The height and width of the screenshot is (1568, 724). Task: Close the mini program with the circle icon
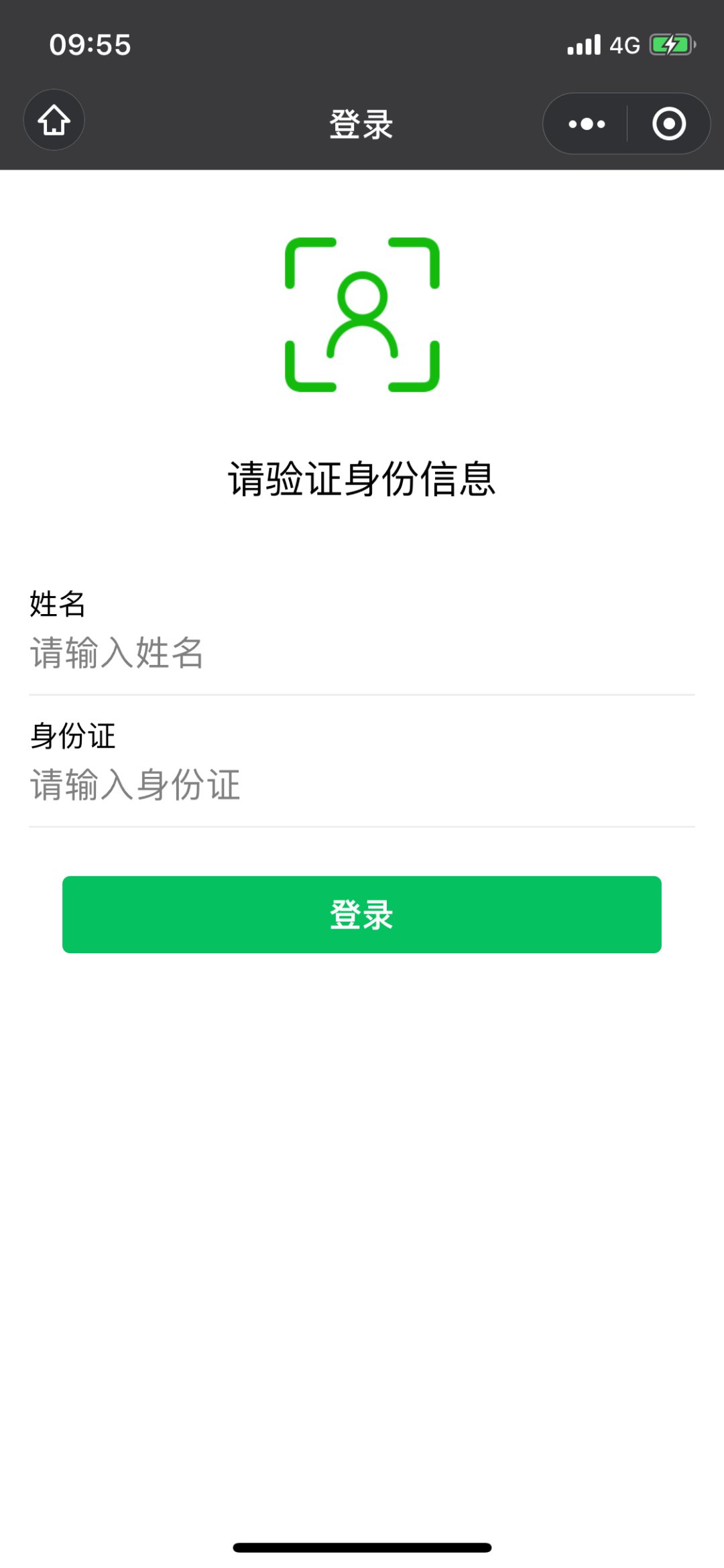tap(668, 124)
